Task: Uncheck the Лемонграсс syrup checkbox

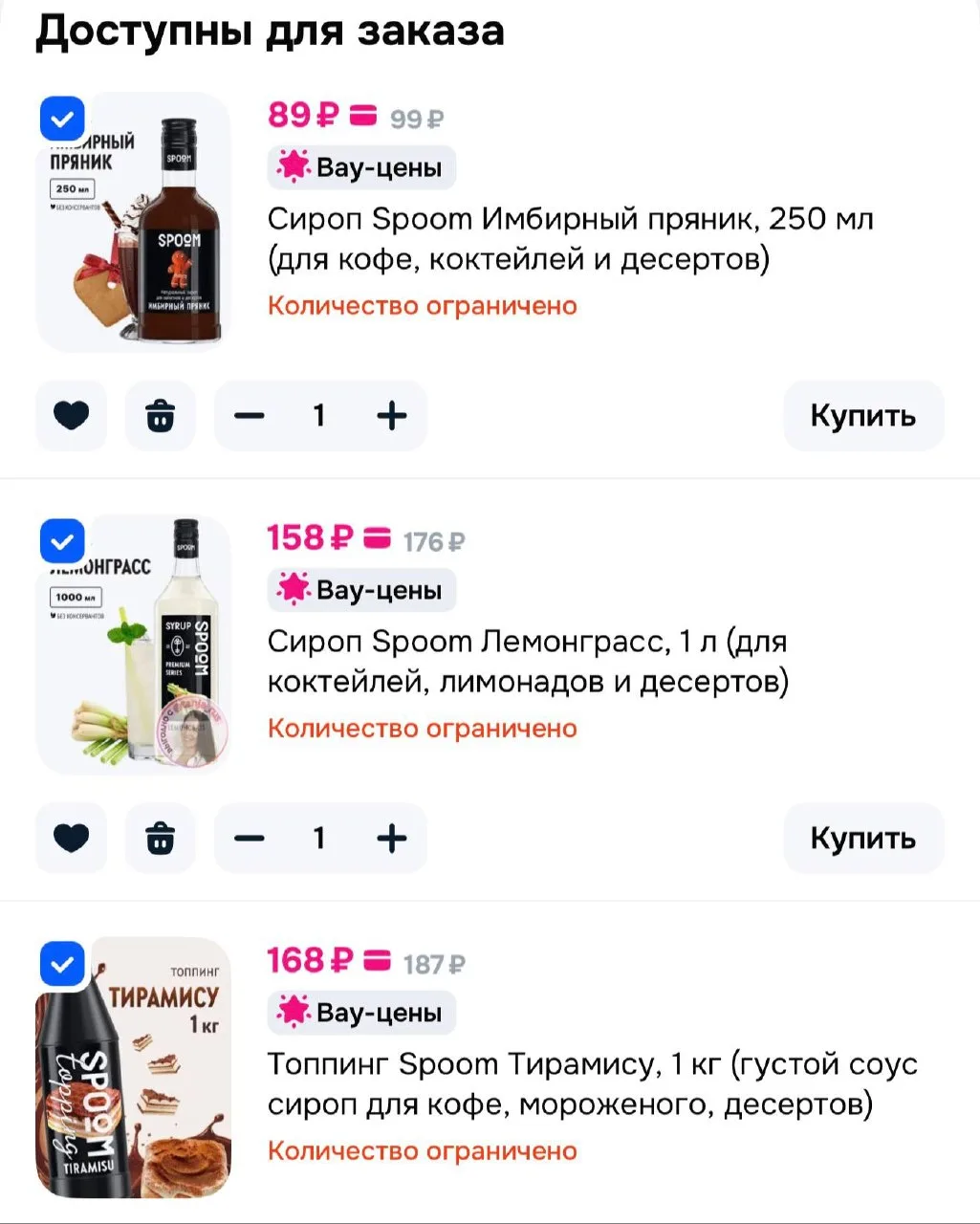Action: (62, 542)
